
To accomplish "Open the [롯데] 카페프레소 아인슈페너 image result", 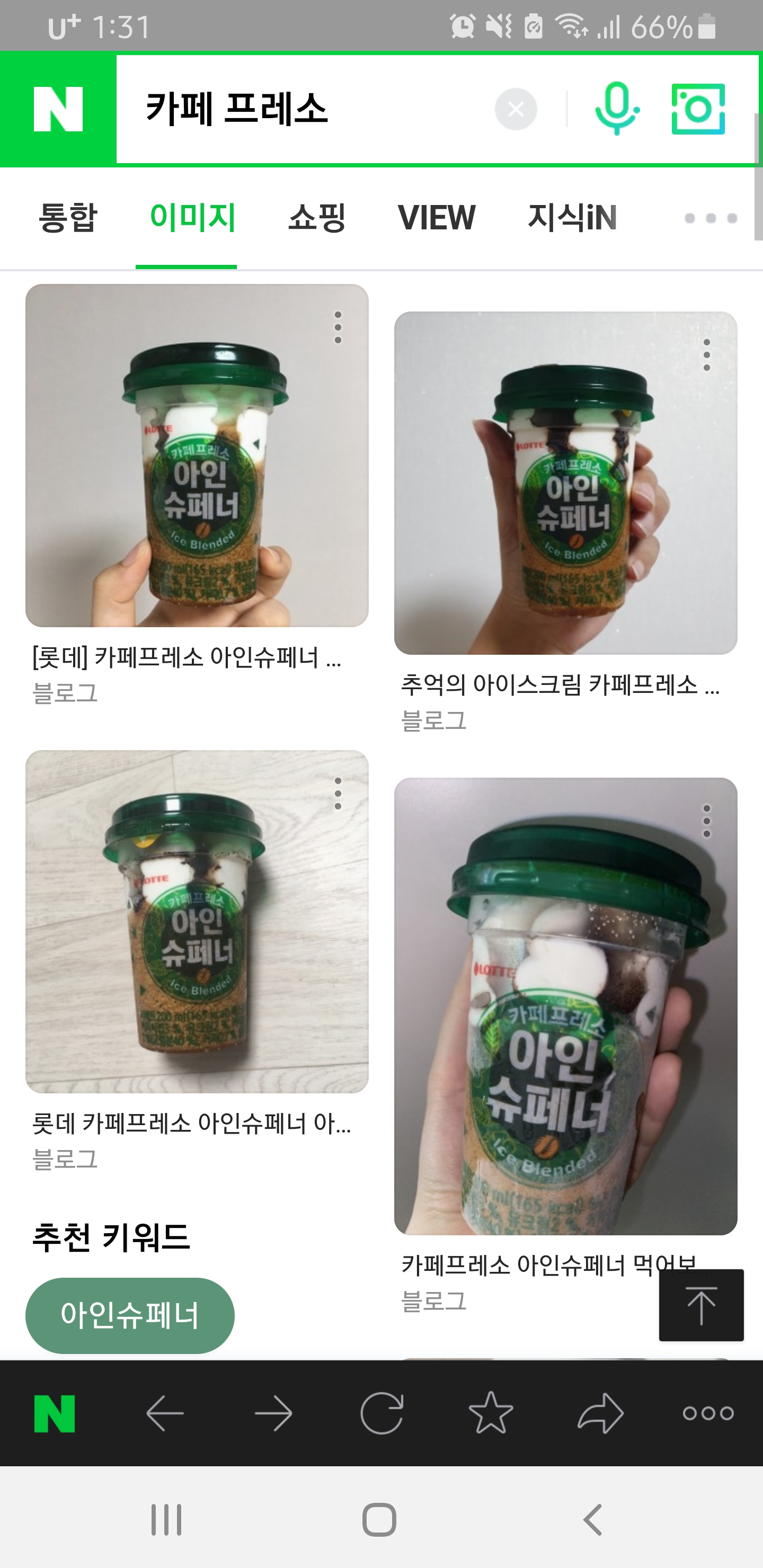I will (x=197, y=456).
